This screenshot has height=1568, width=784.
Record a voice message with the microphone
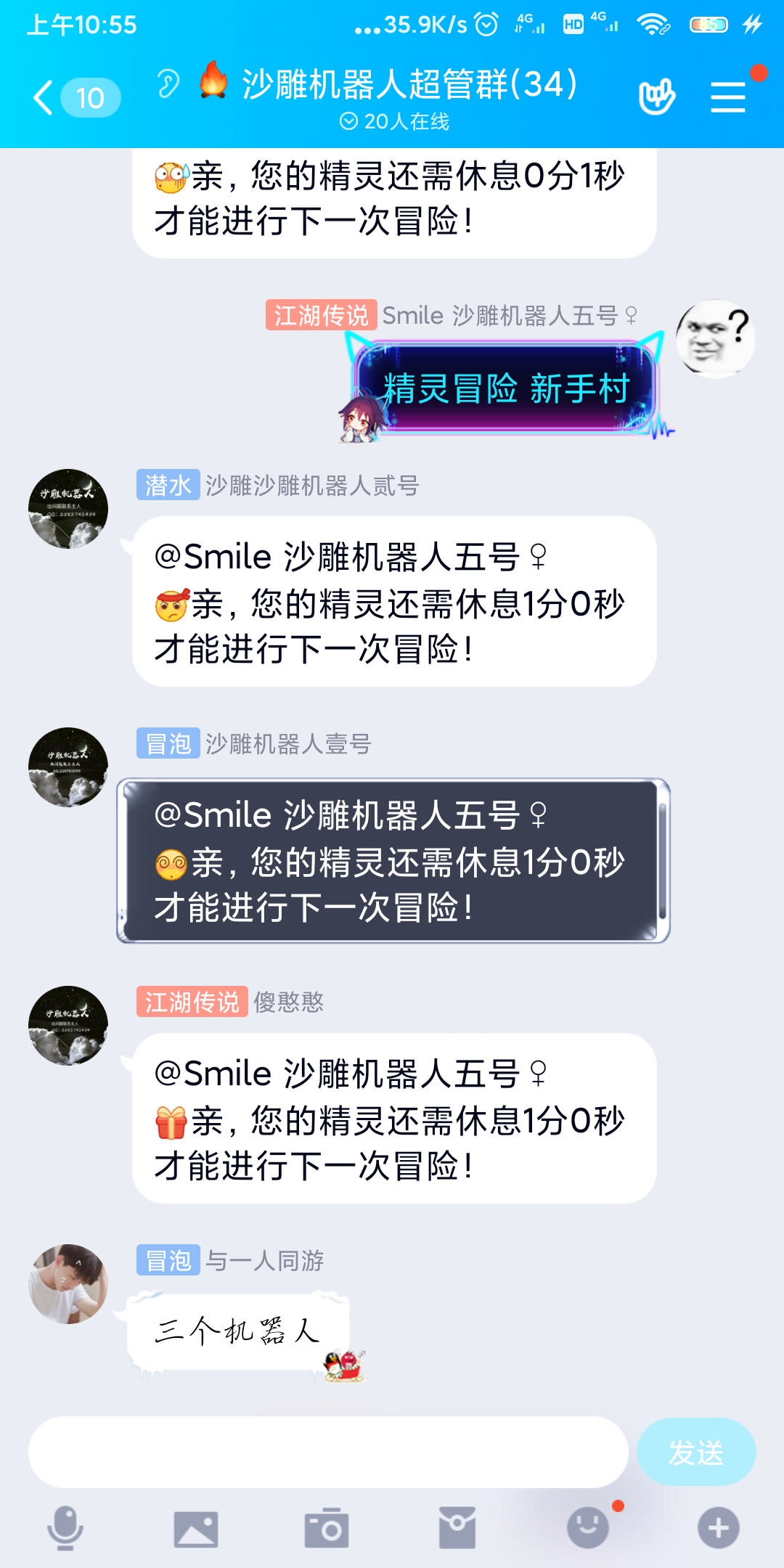(65, 1527)
